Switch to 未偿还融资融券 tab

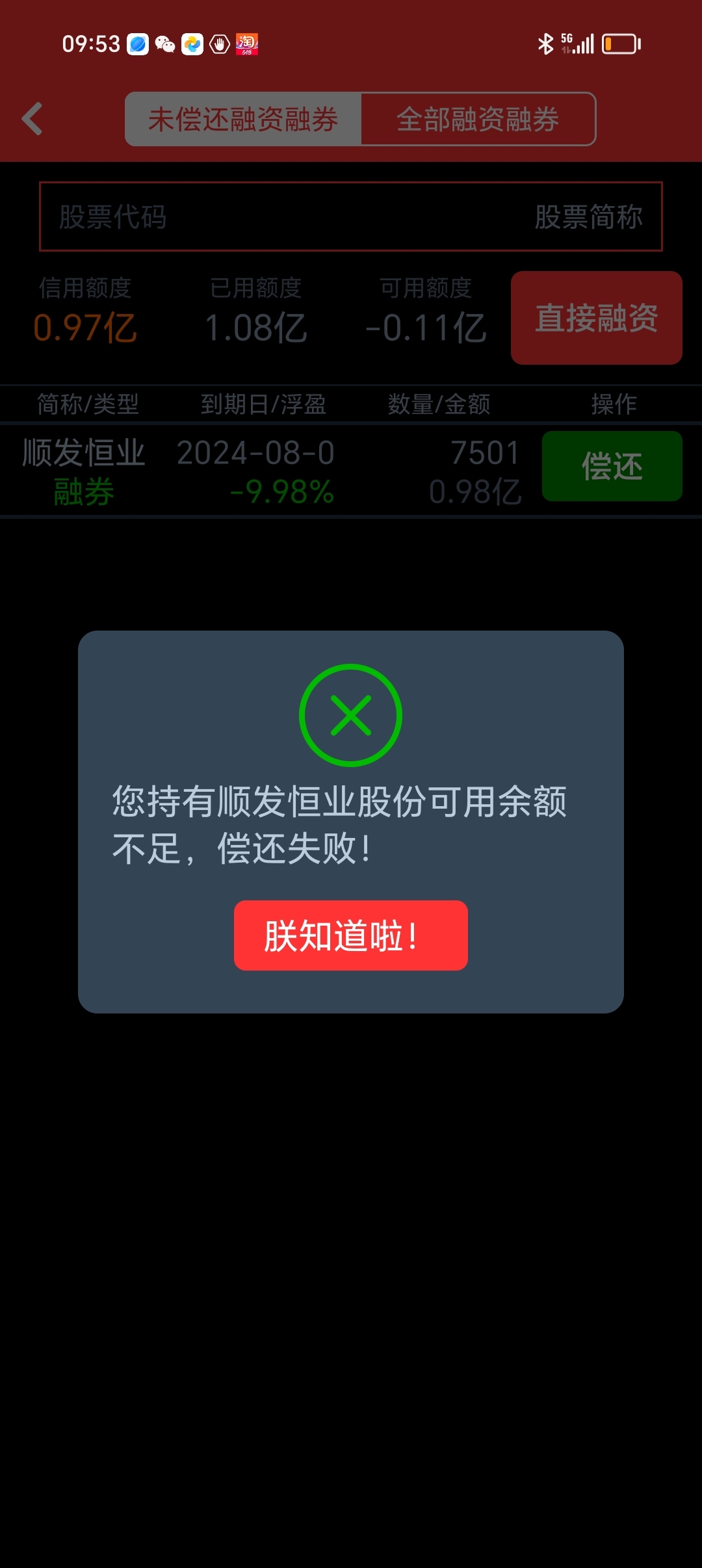243,119
